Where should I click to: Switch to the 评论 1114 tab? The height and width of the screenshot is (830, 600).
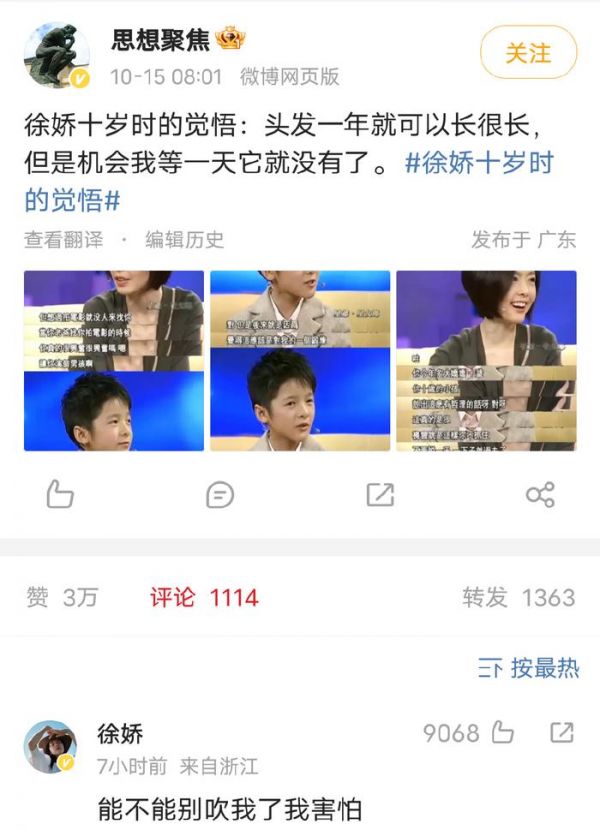point(204,597)
